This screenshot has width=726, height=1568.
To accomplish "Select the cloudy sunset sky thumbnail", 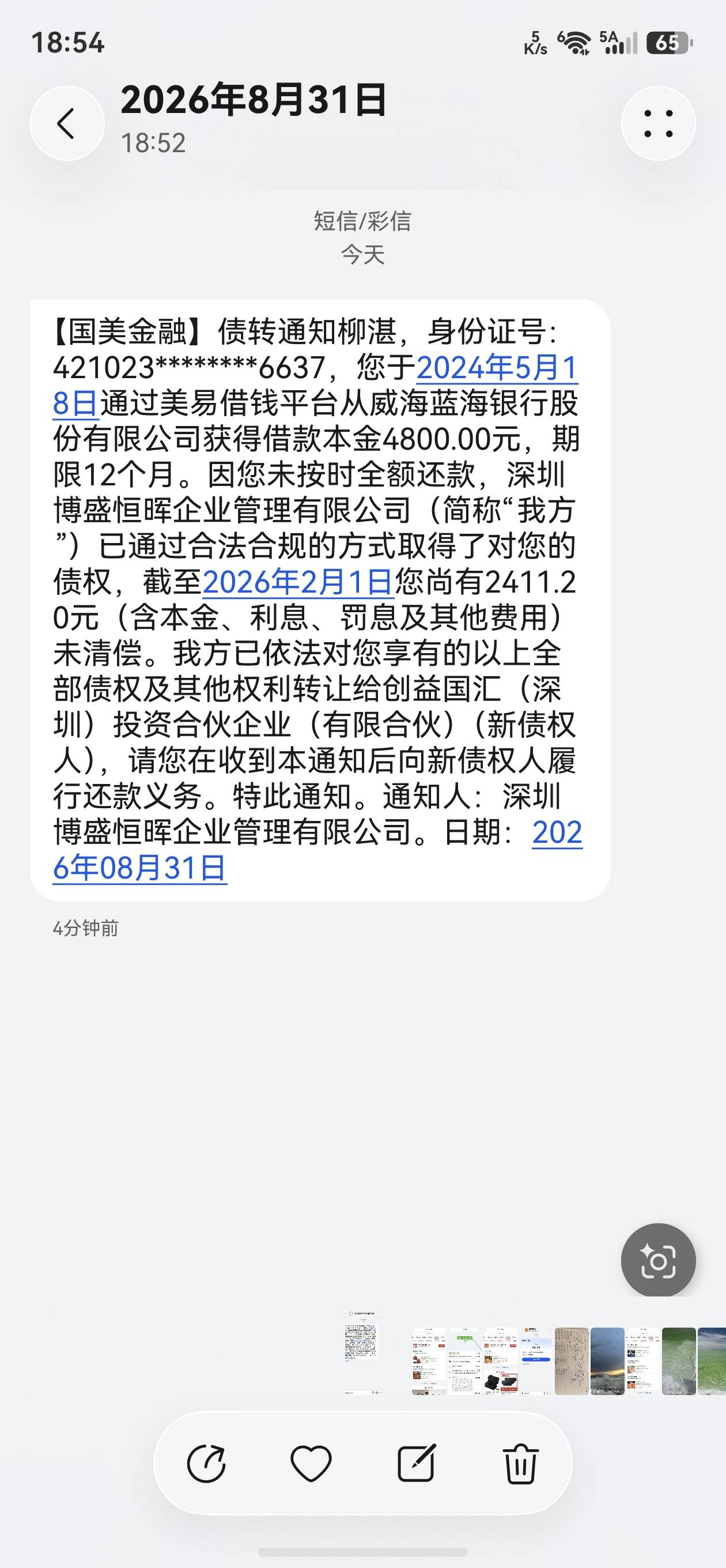I will tap(607, 1361).
